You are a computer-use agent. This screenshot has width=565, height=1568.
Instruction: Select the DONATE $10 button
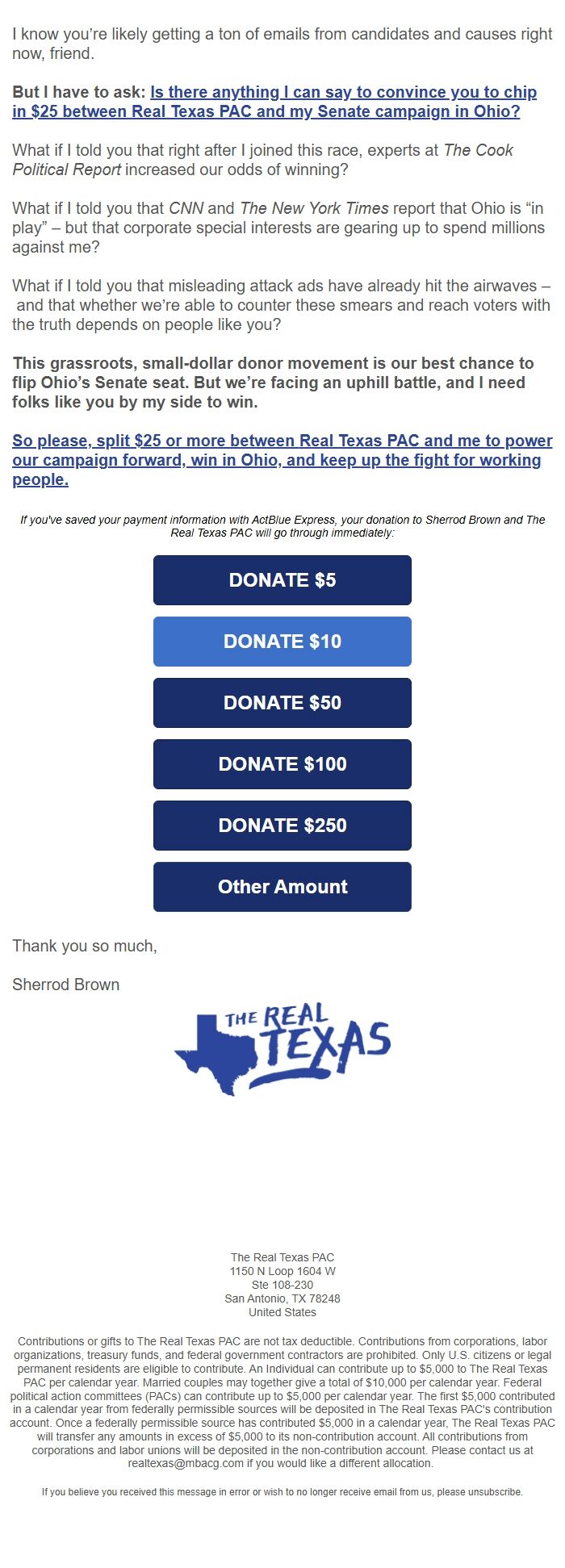(282, 642)
